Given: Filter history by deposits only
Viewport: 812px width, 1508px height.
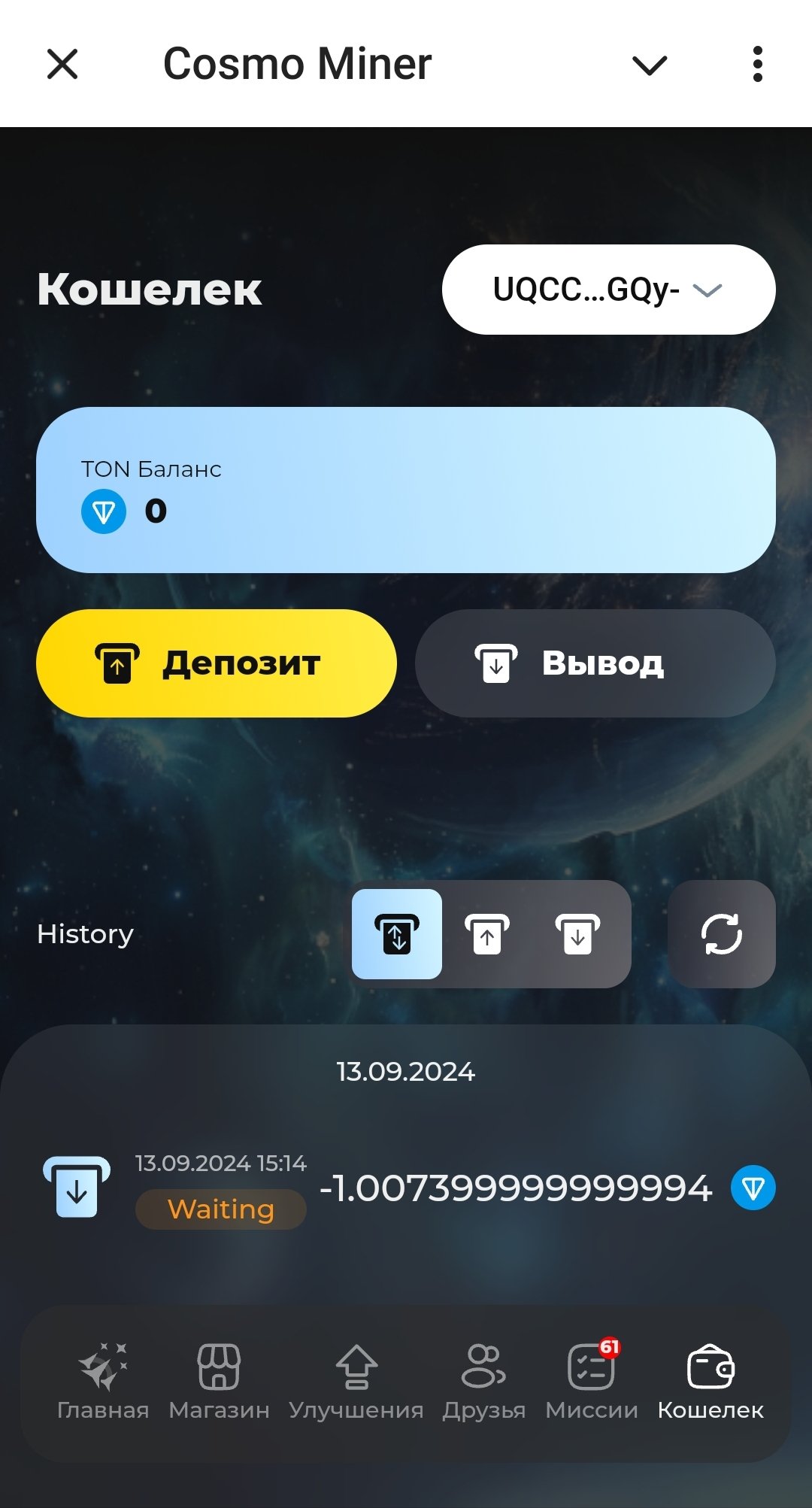Looking at the screenshot, I should click(x=487, y=934).
